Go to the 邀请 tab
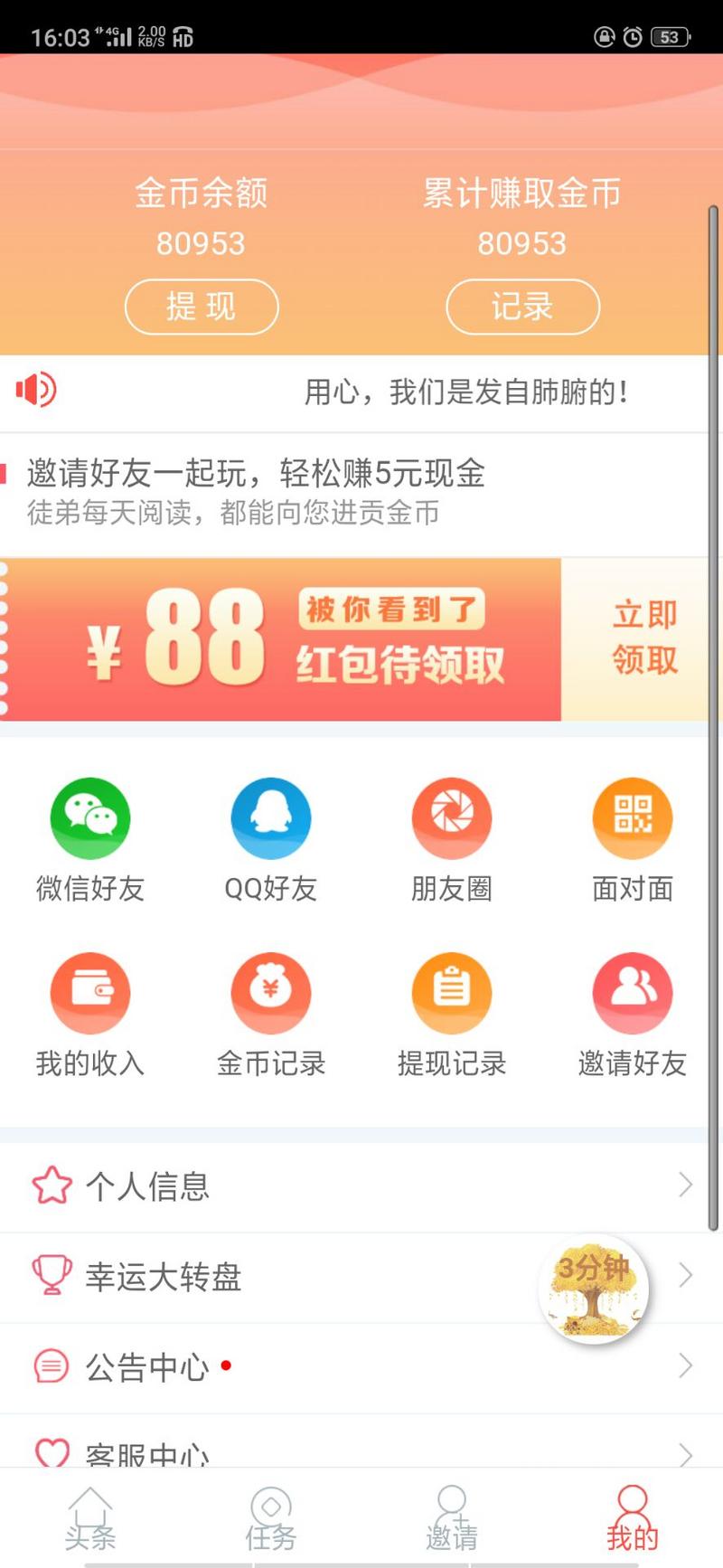This screenshot has width=723, height=1568. pos(452,1519)
